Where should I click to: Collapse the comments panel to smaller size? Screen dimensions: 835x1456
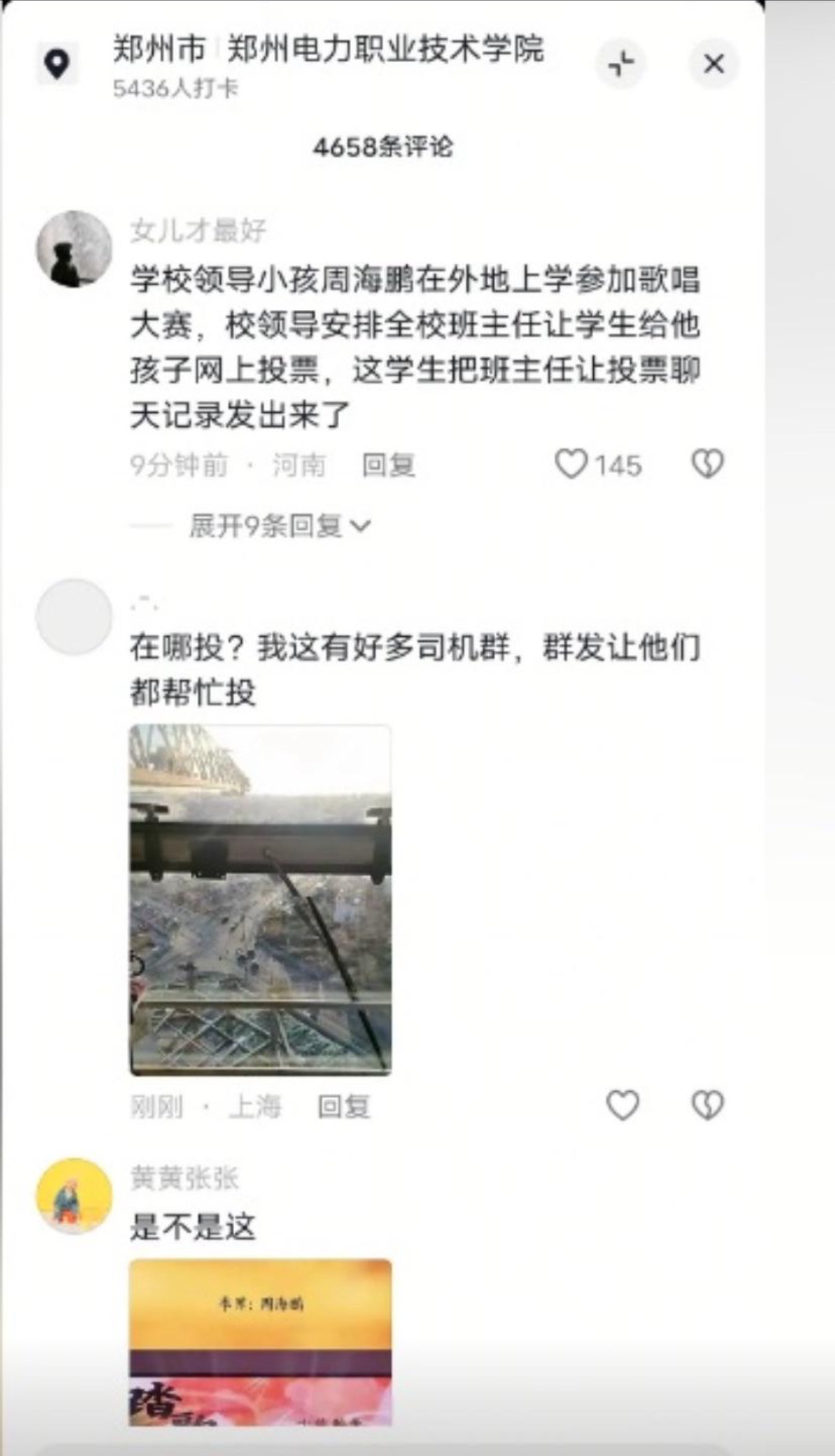tap(621, 64)
